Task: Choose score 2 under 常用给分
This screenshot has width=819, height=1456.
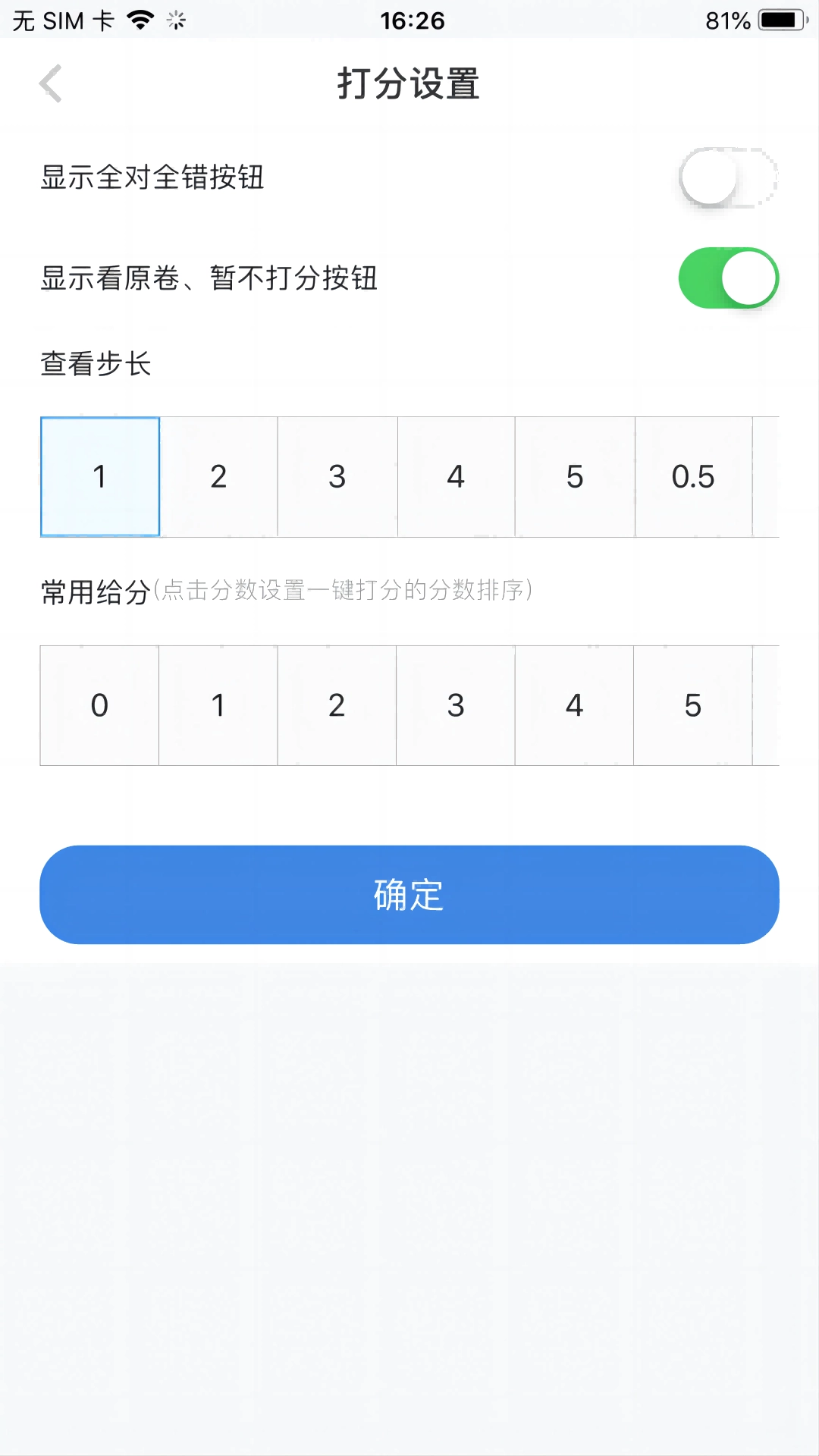Action: [337, 705]
